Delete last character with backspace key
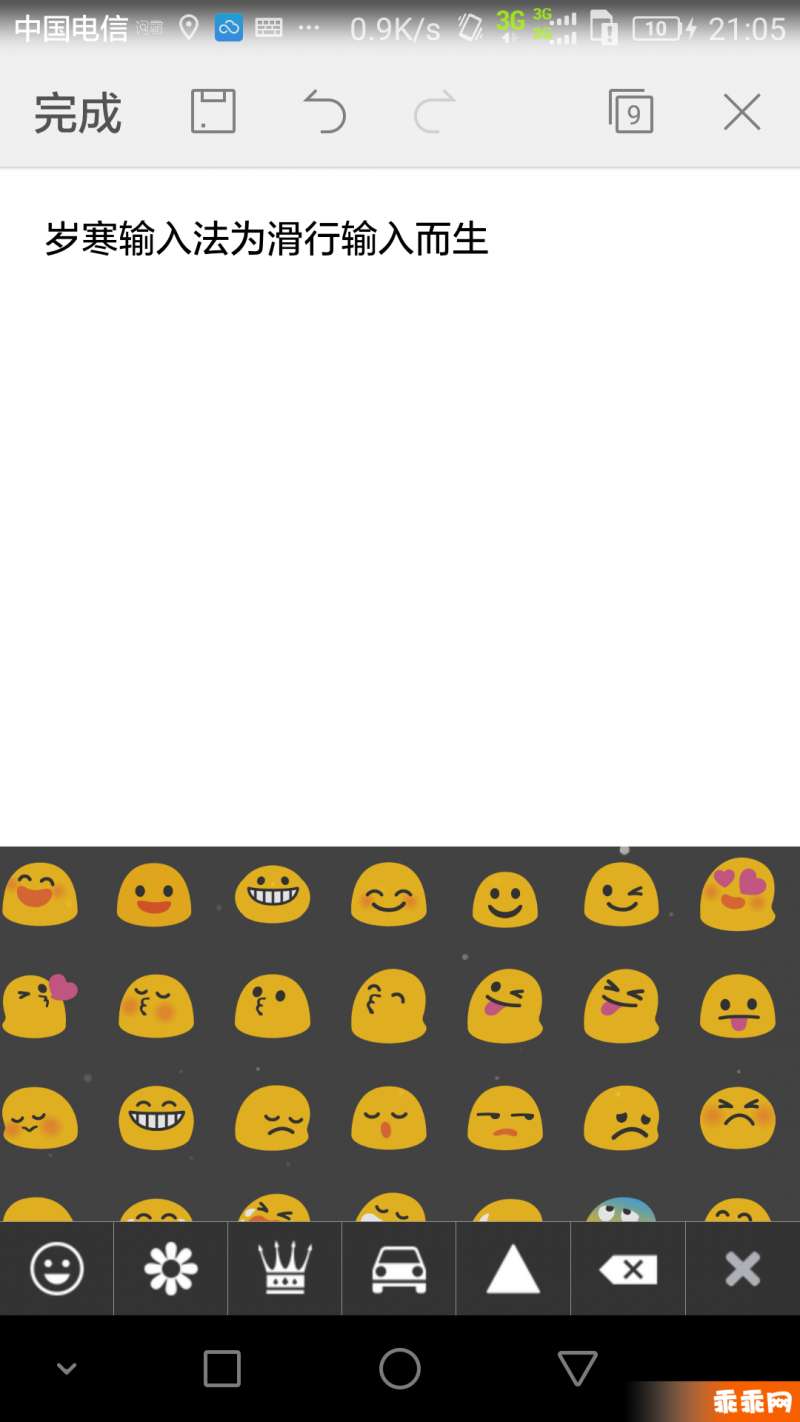The height and width of the screenshot is (1422, 800). (628, 1269)
